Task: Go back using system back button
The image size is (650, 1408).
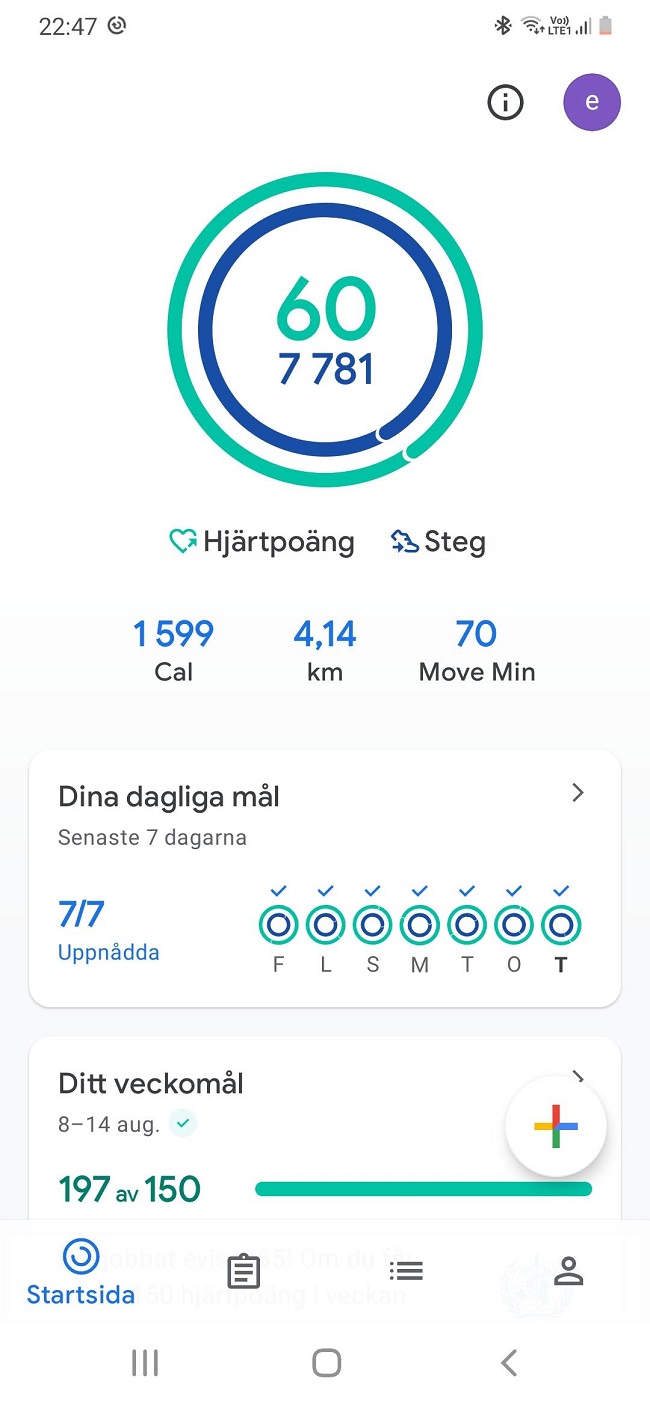Action: [508, 1362]
